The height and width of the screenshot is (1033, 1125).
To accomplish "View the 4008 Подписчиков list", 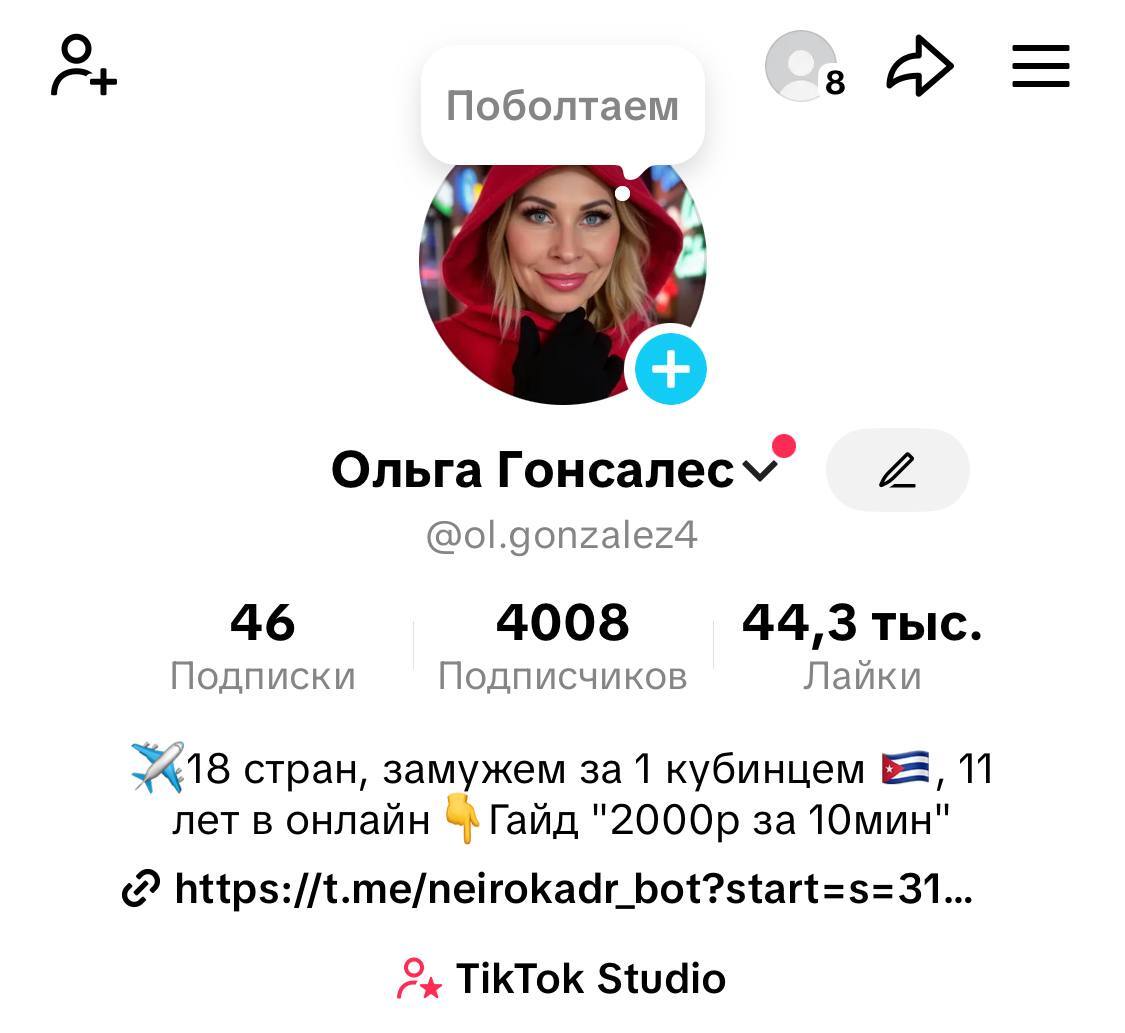I will pos(562,647).
